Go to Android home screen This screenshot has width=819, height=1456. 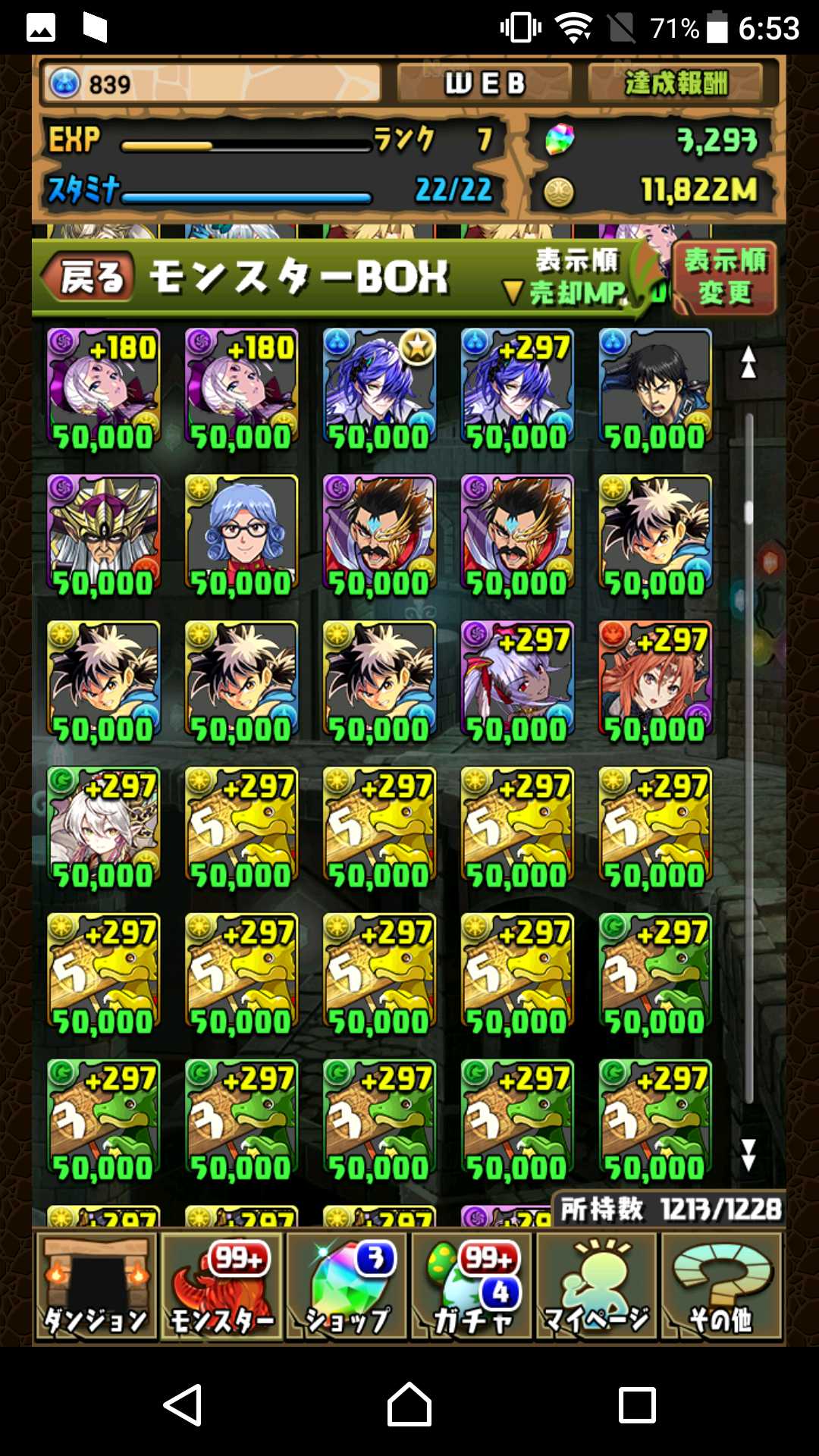click(409, 1404)
